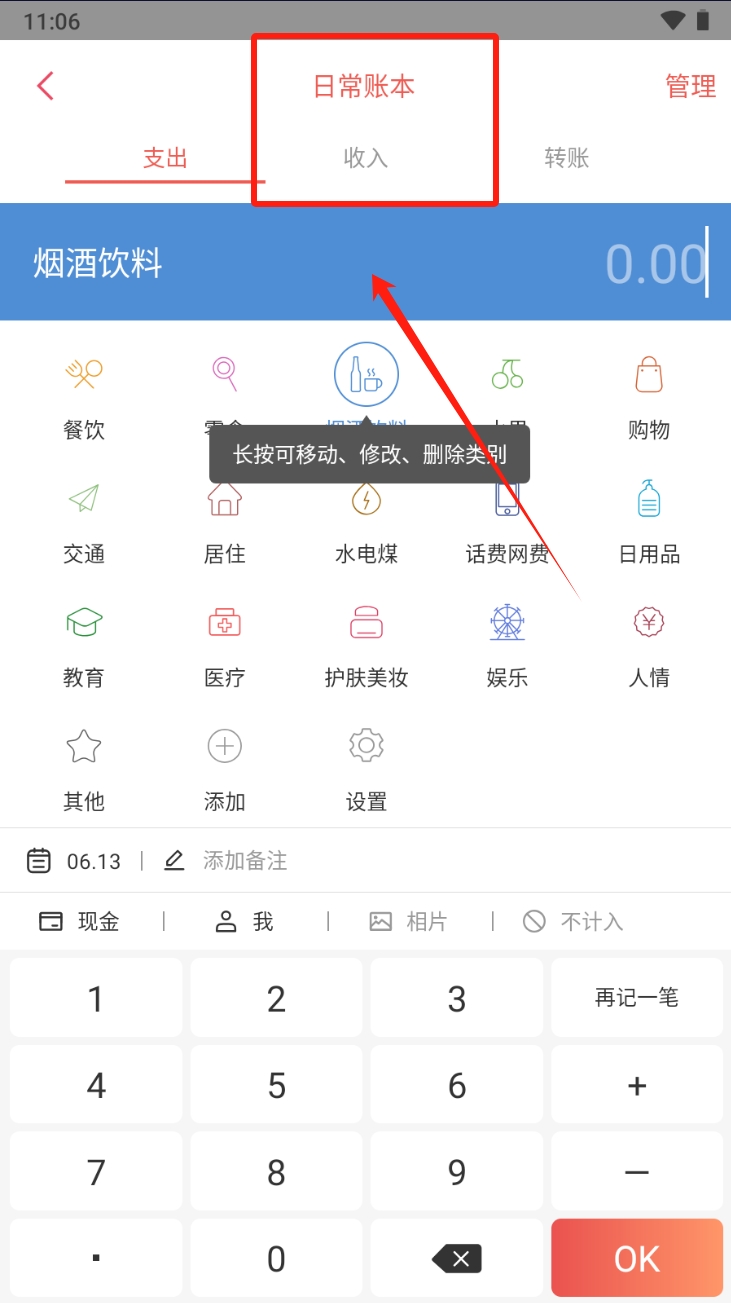Choose the 娱乐 category

pyautogui.click(x=507, y=644)
